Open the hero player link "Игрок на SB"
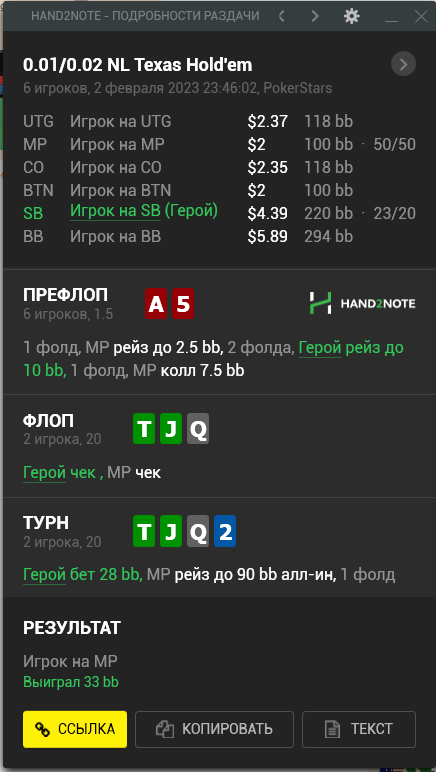 pyautogui.click(x=115, y=211)
